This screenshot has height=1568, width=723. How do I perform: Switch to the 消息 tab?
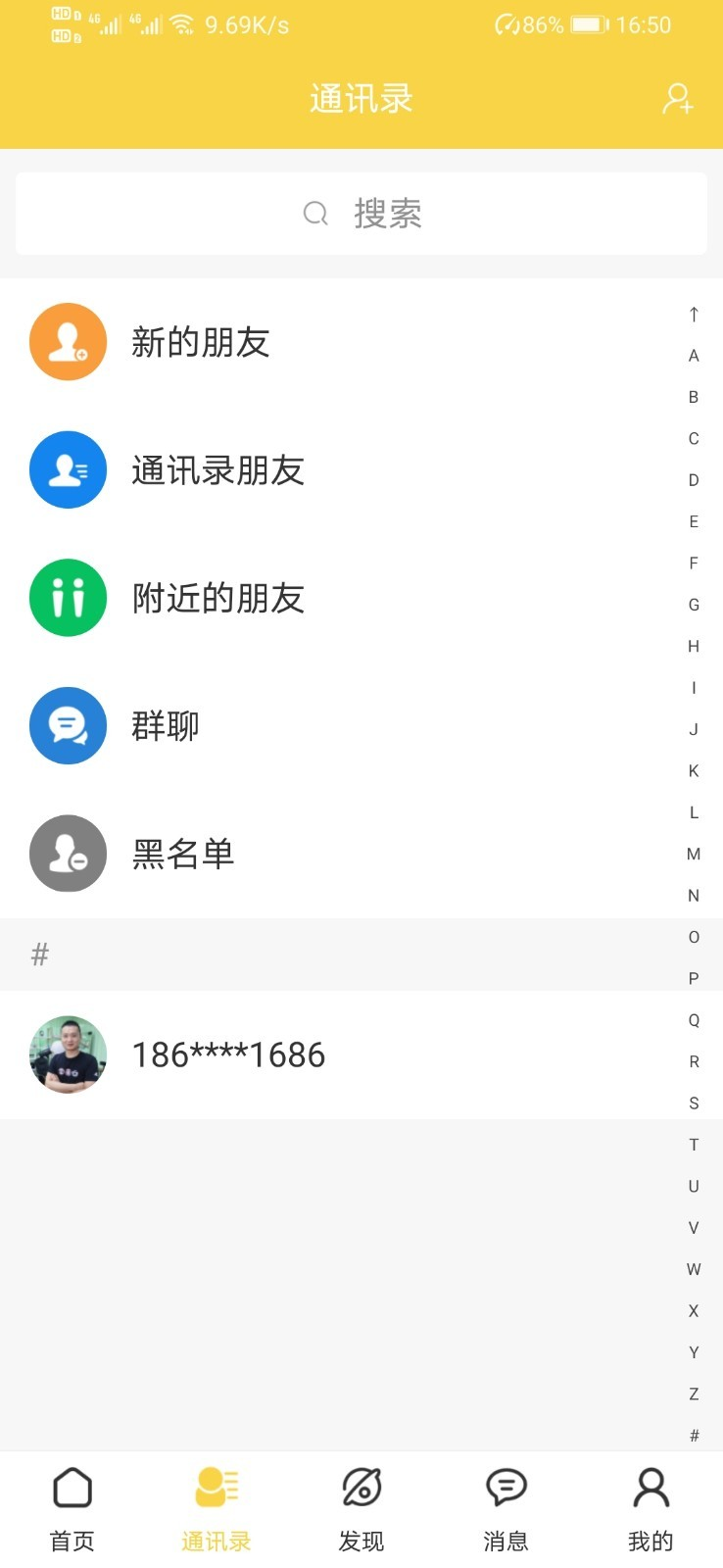[505, 1509]
